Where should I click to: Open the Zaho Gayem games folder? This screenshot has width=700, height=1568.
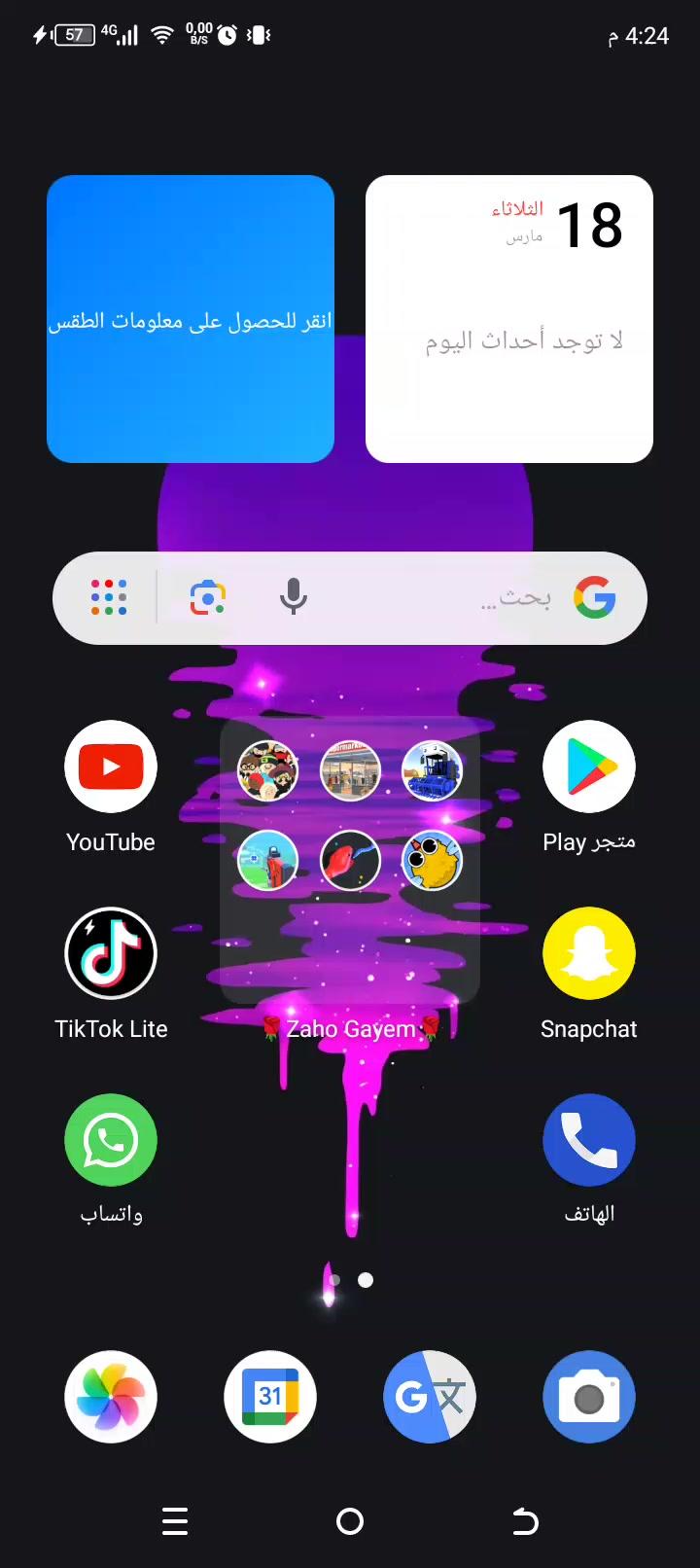350,861
